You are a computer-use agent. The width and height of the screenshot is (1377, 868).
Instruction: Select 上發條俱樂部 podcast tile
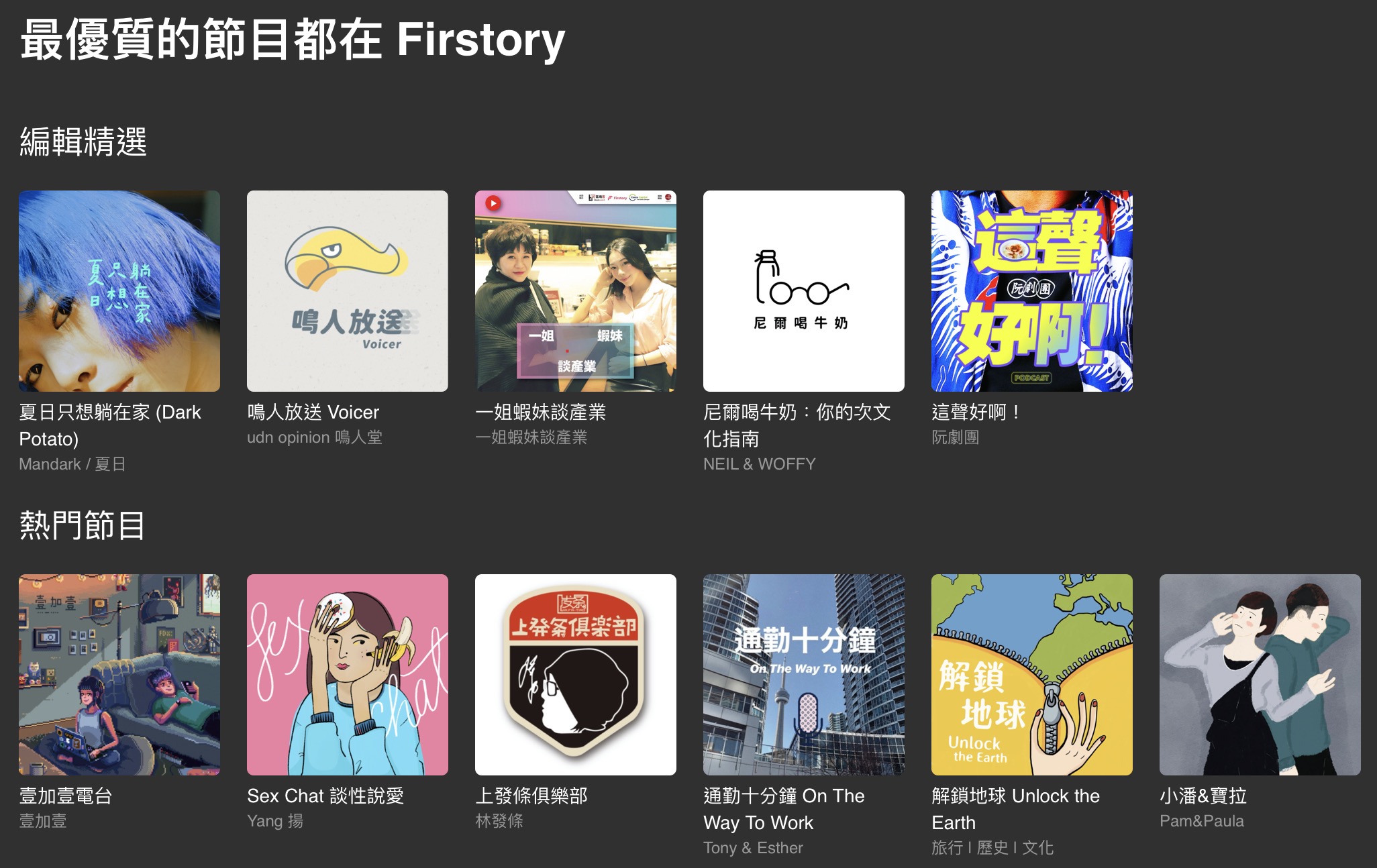[576, 675]
